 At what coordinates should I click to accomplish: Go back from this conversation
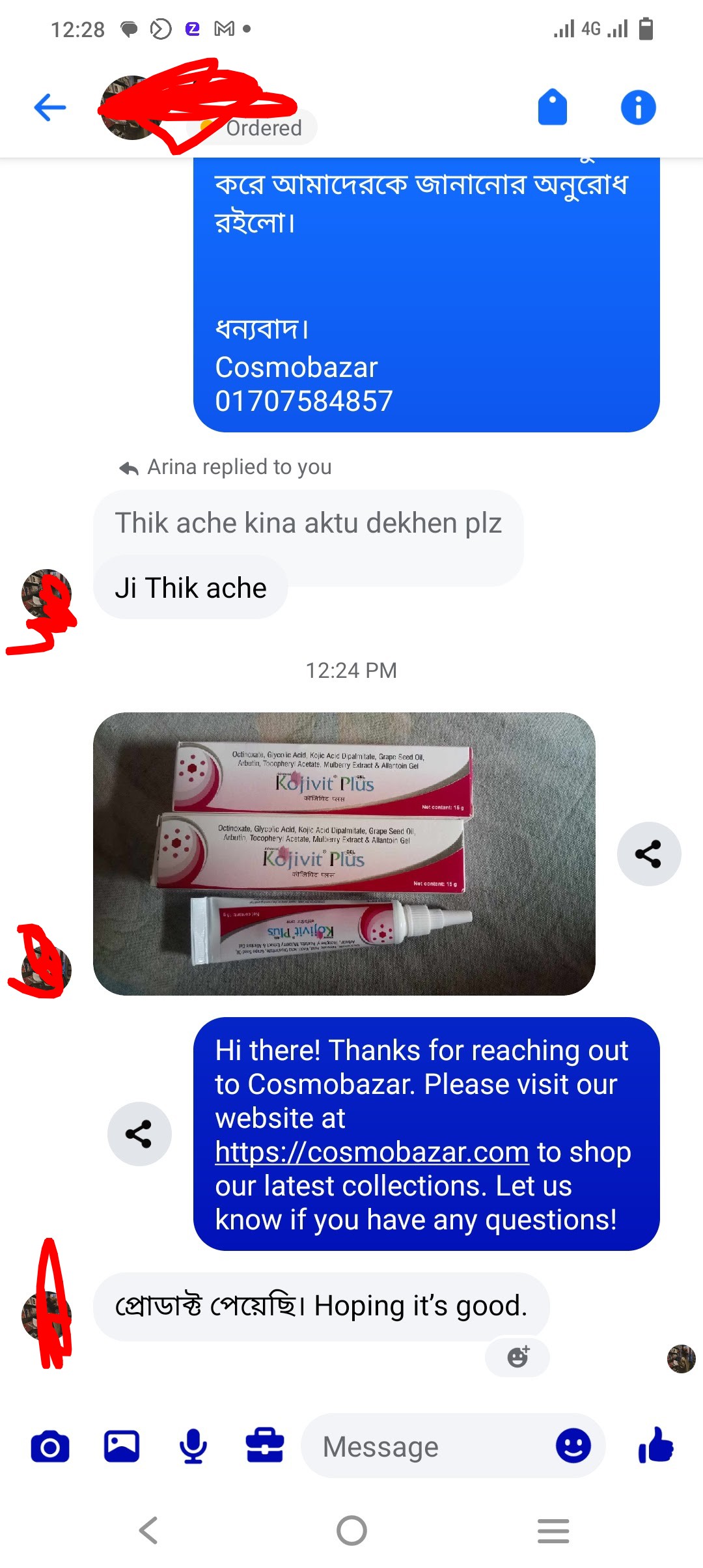click(x=50, y=107)
